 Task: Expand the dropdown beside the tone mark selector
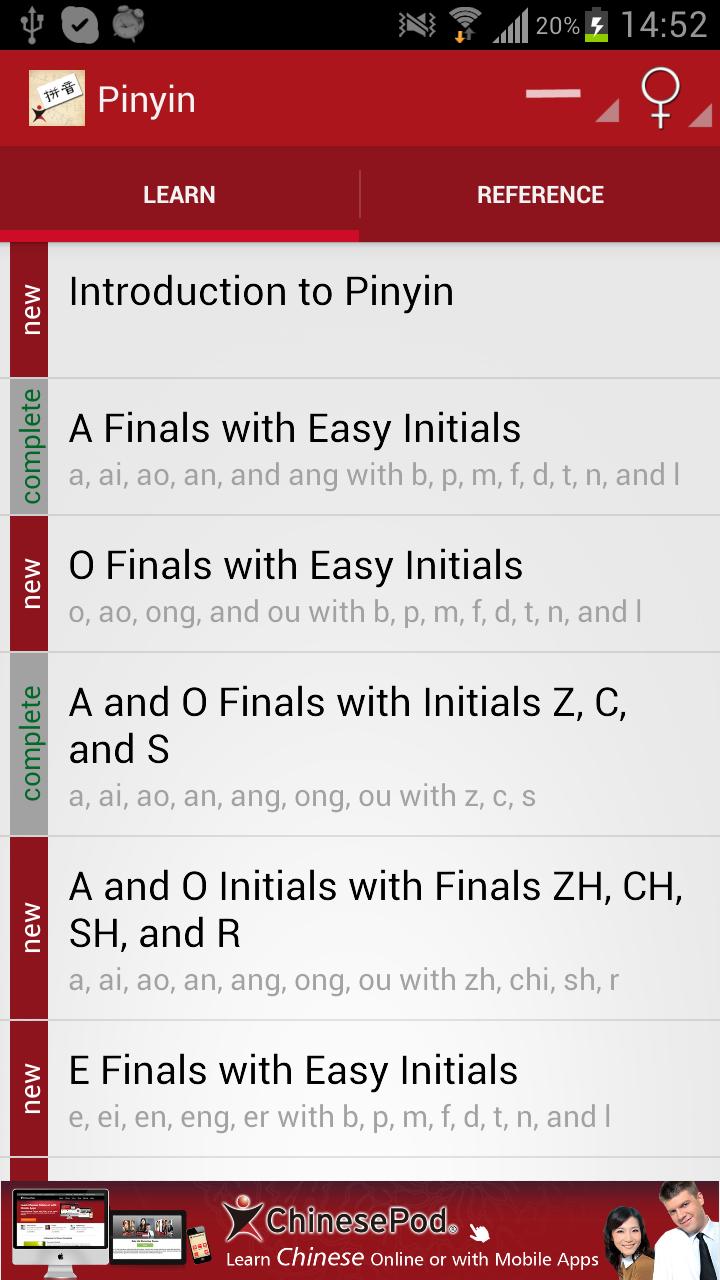click(608, 115)
